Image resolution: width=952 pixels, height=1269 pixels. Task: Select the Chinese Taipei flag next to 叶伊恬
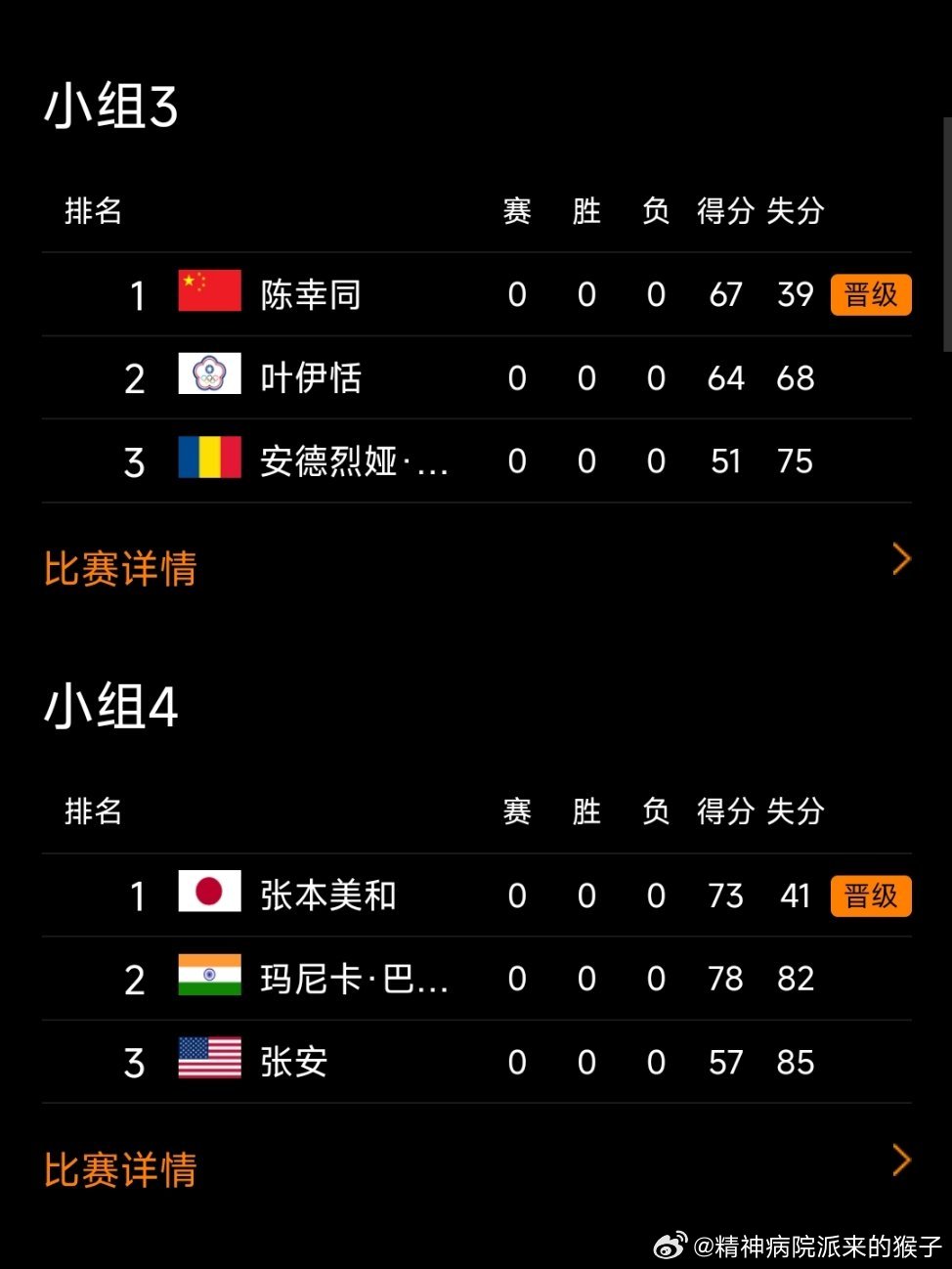point(208,376)
